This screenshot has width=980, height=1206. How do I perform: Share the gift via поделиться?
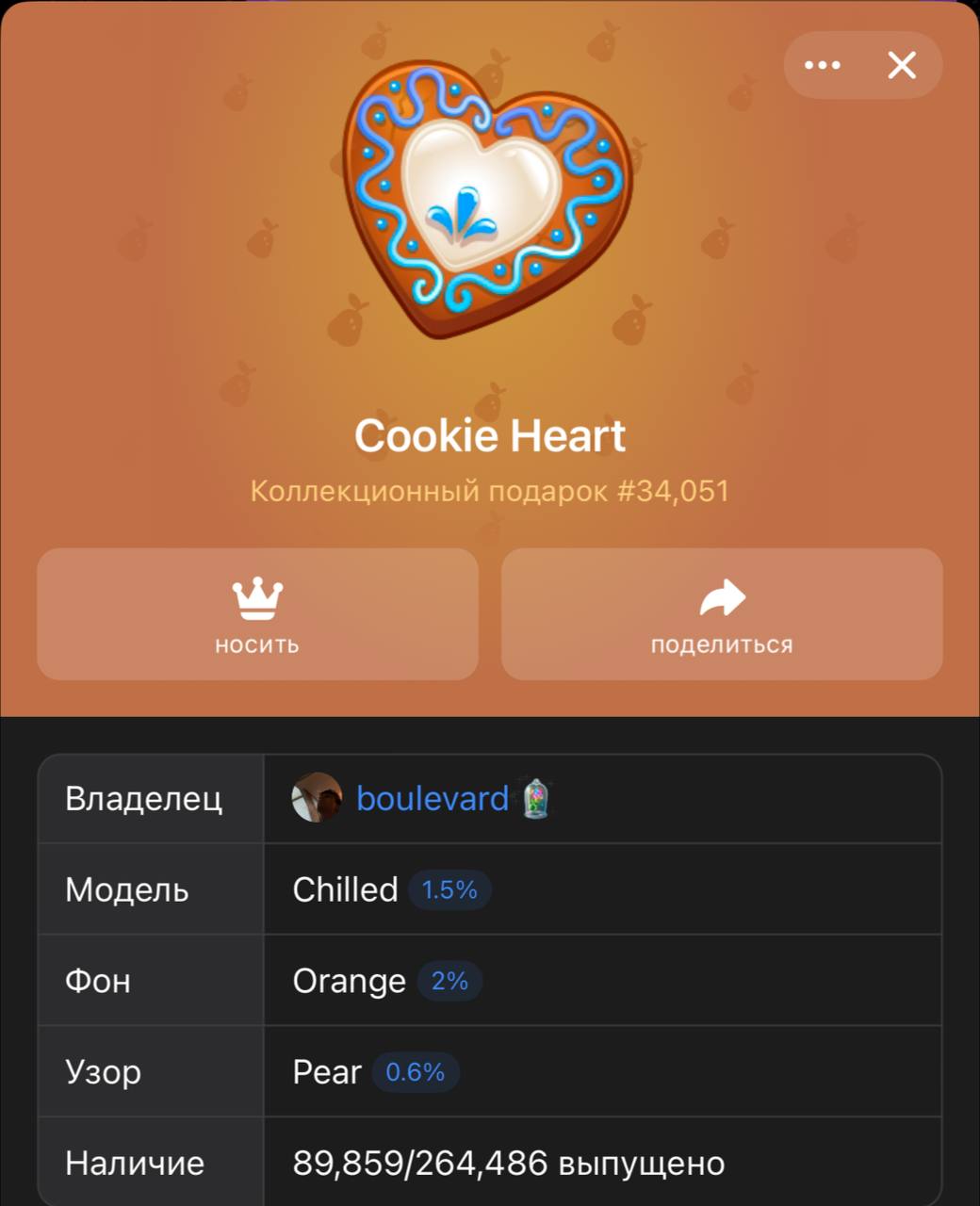coord(722,614)
